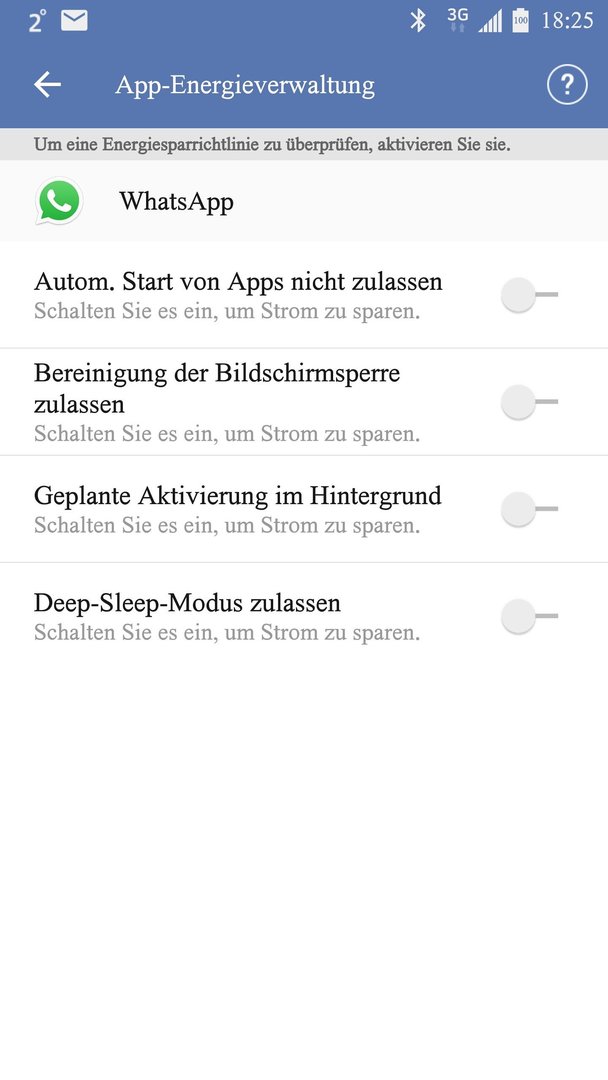This screenshot has width=608, height=1080.
Task: Go back from App-Energieverwaltung
Action: pyautogui.click(x=47, y=85)
